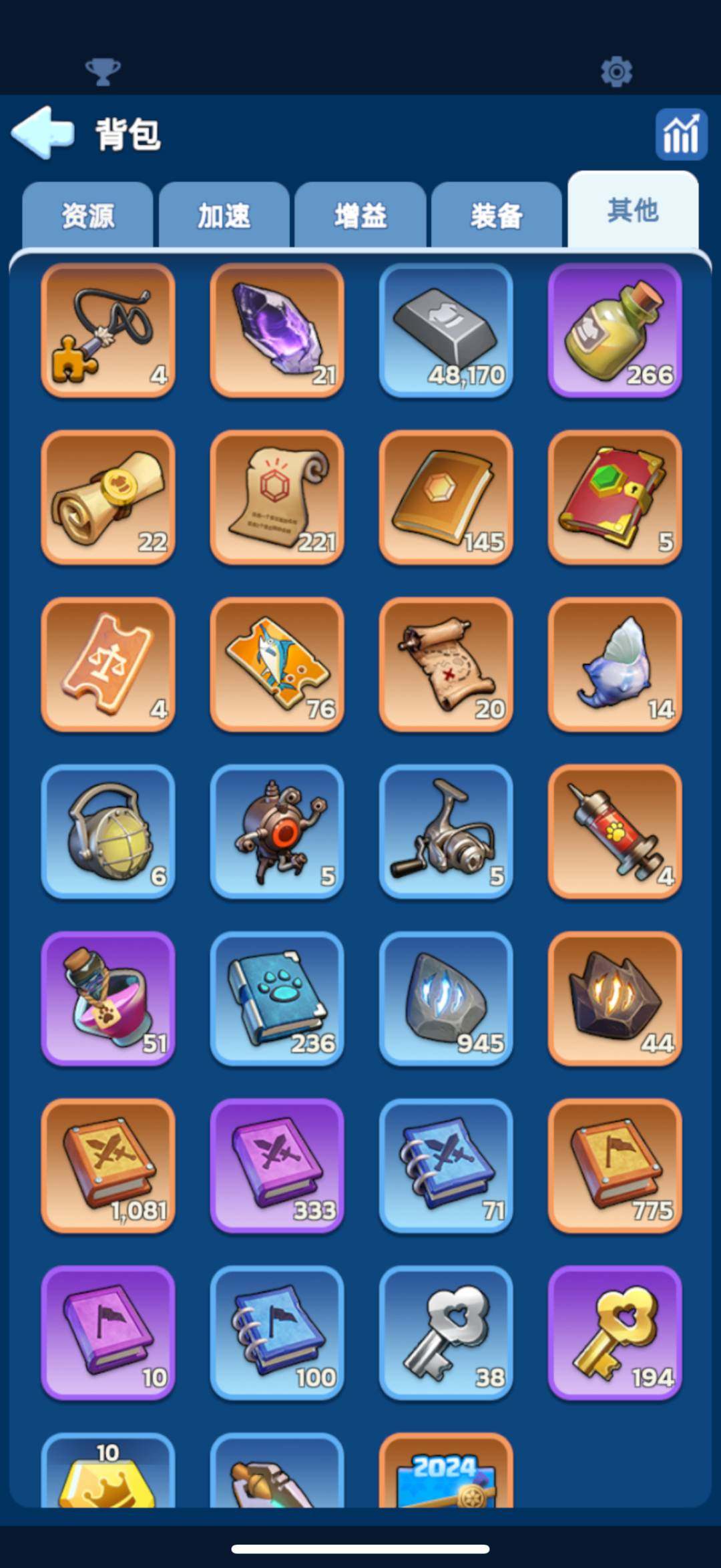Select the fishing reel item with 5
The height and width of the screenshot is (1568, 721).
446,831
